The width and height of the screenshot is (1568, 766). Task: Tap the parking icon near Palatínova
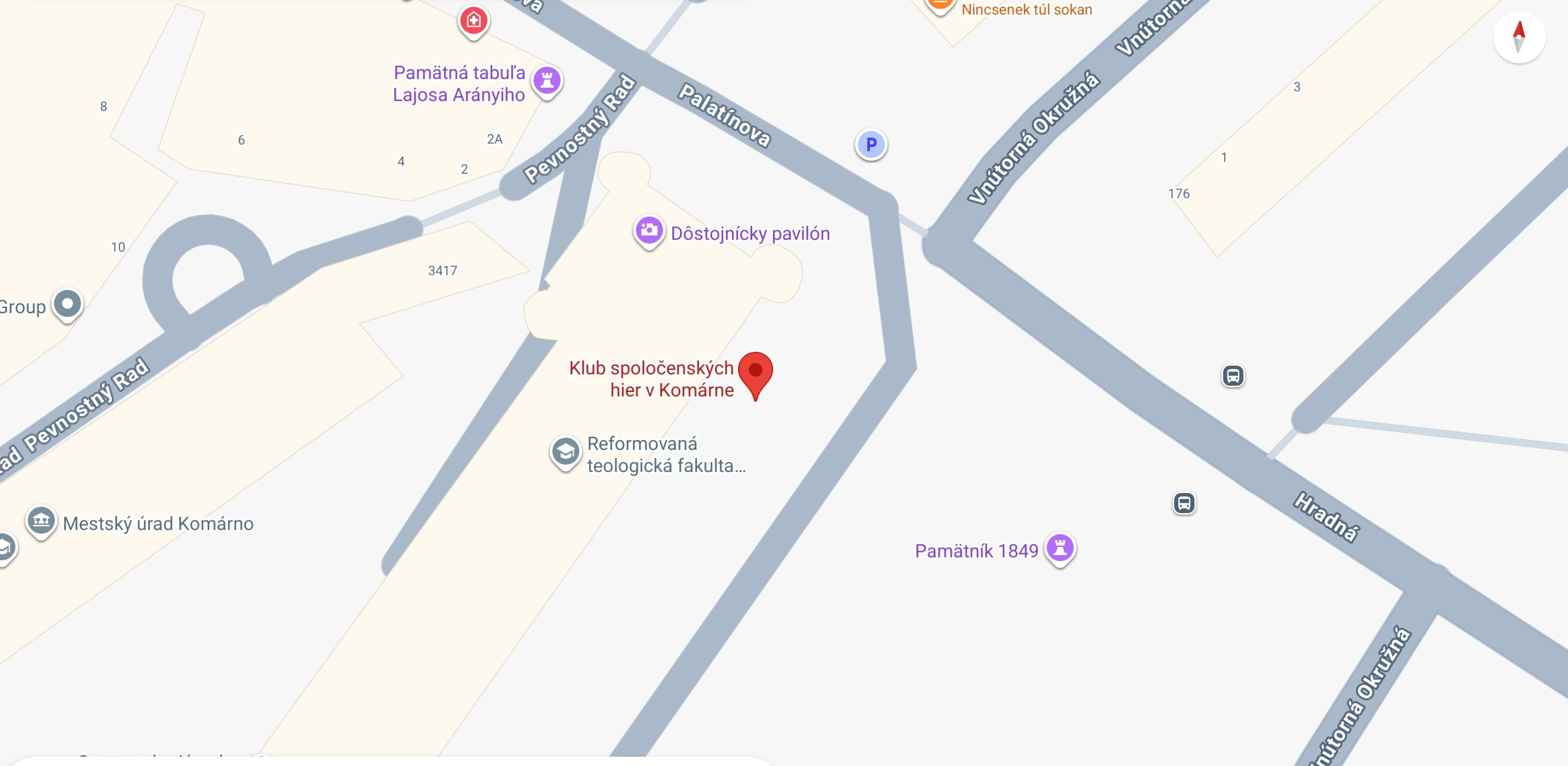tap(871, 145)
